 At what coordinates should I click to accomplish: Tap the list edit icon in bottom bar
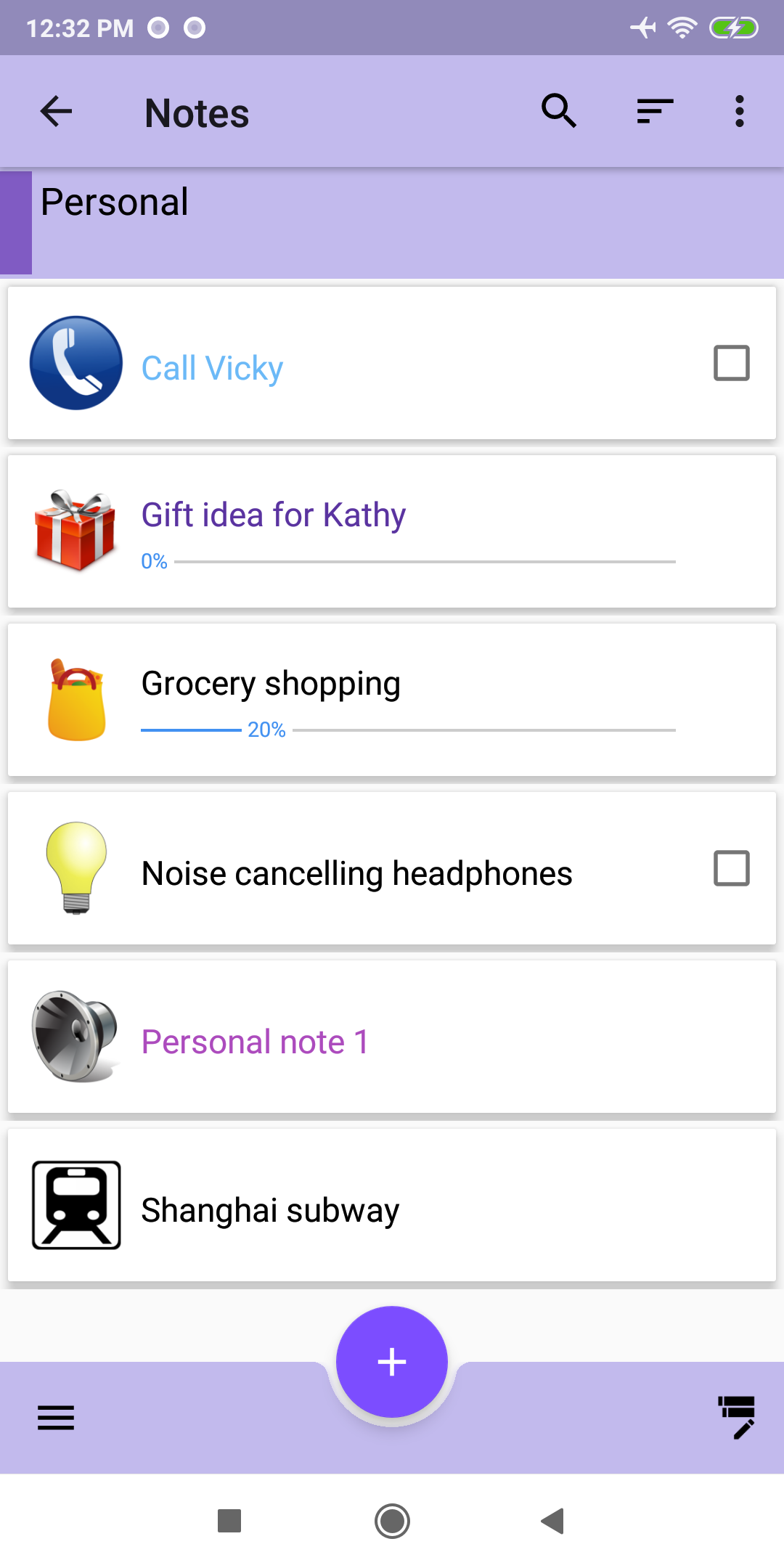tap(737, 1417)
